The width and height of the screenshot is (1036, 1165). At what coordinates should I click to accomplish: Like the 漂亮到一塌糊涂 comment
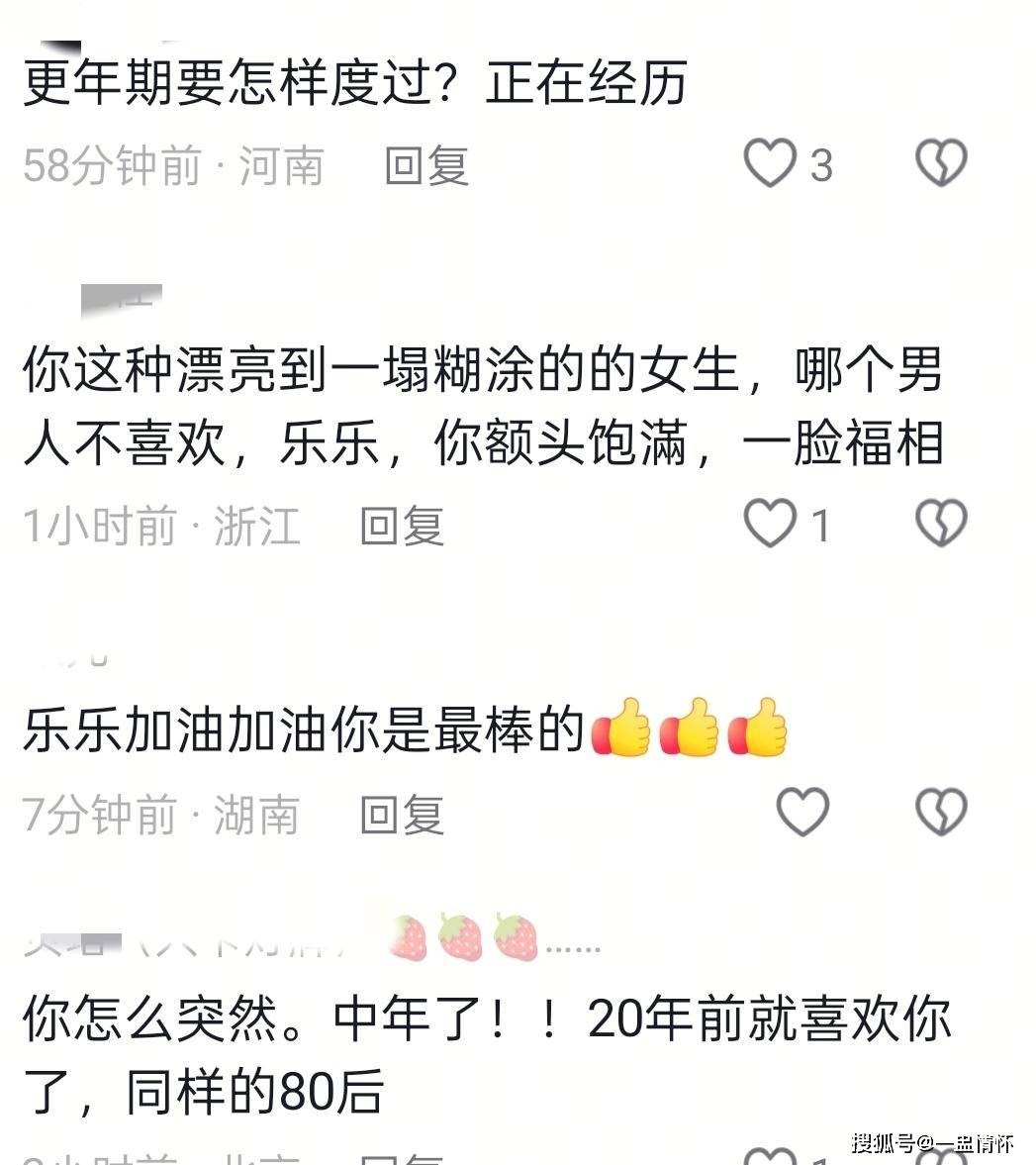(x=770, y=524)
